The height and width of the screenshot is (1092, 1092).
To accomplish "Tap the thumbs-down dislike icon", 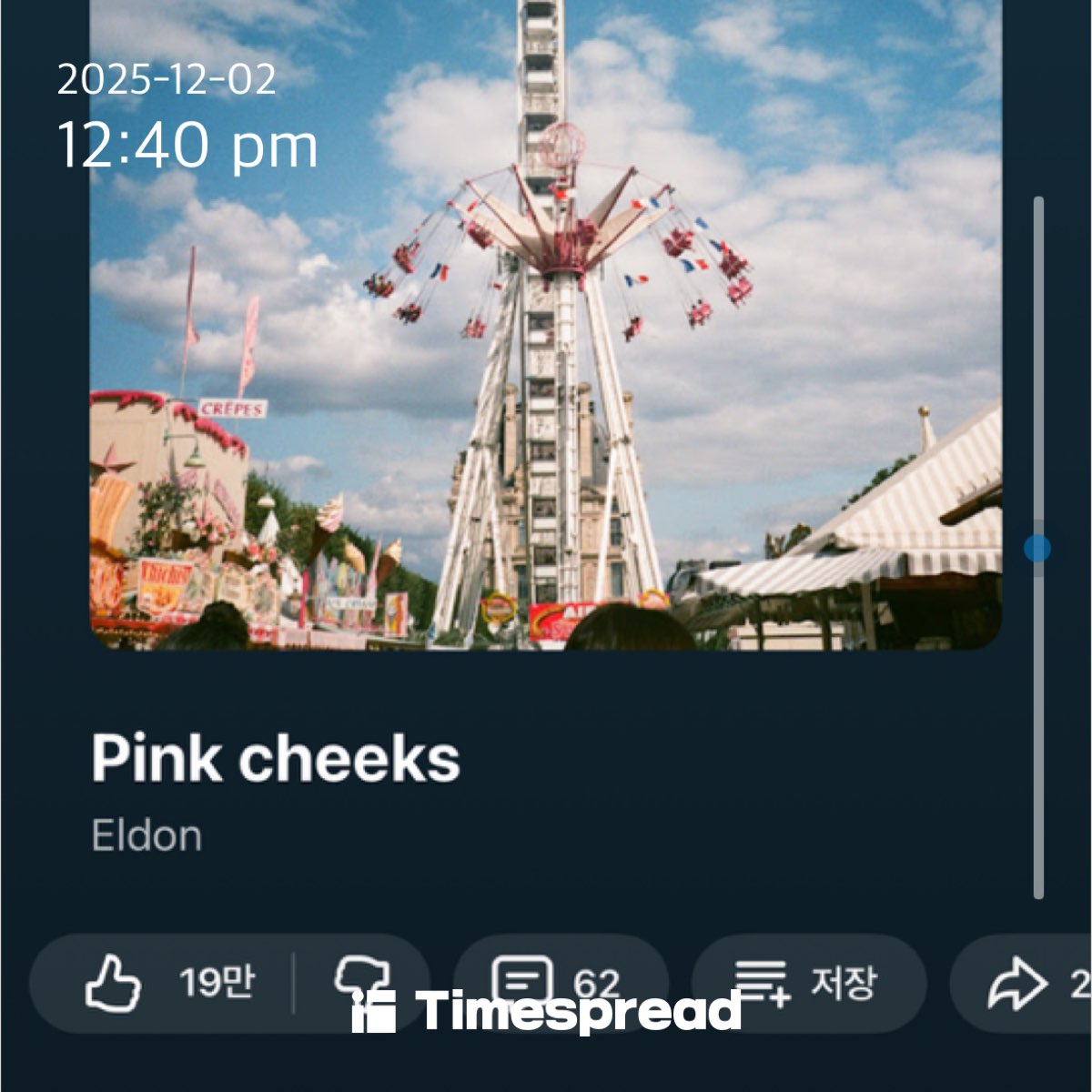I will tap(362, 982).
